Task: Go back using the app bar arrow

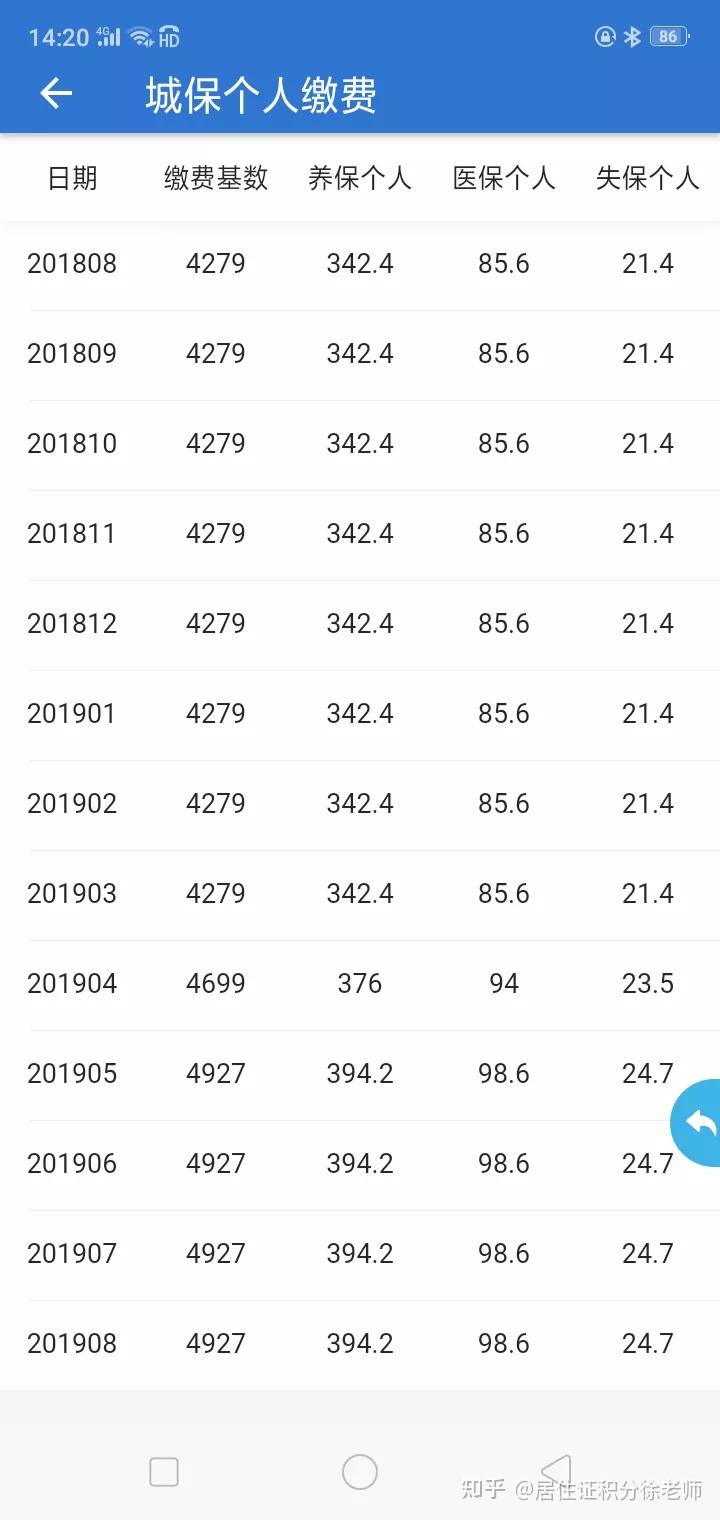Action: point(56,94)
